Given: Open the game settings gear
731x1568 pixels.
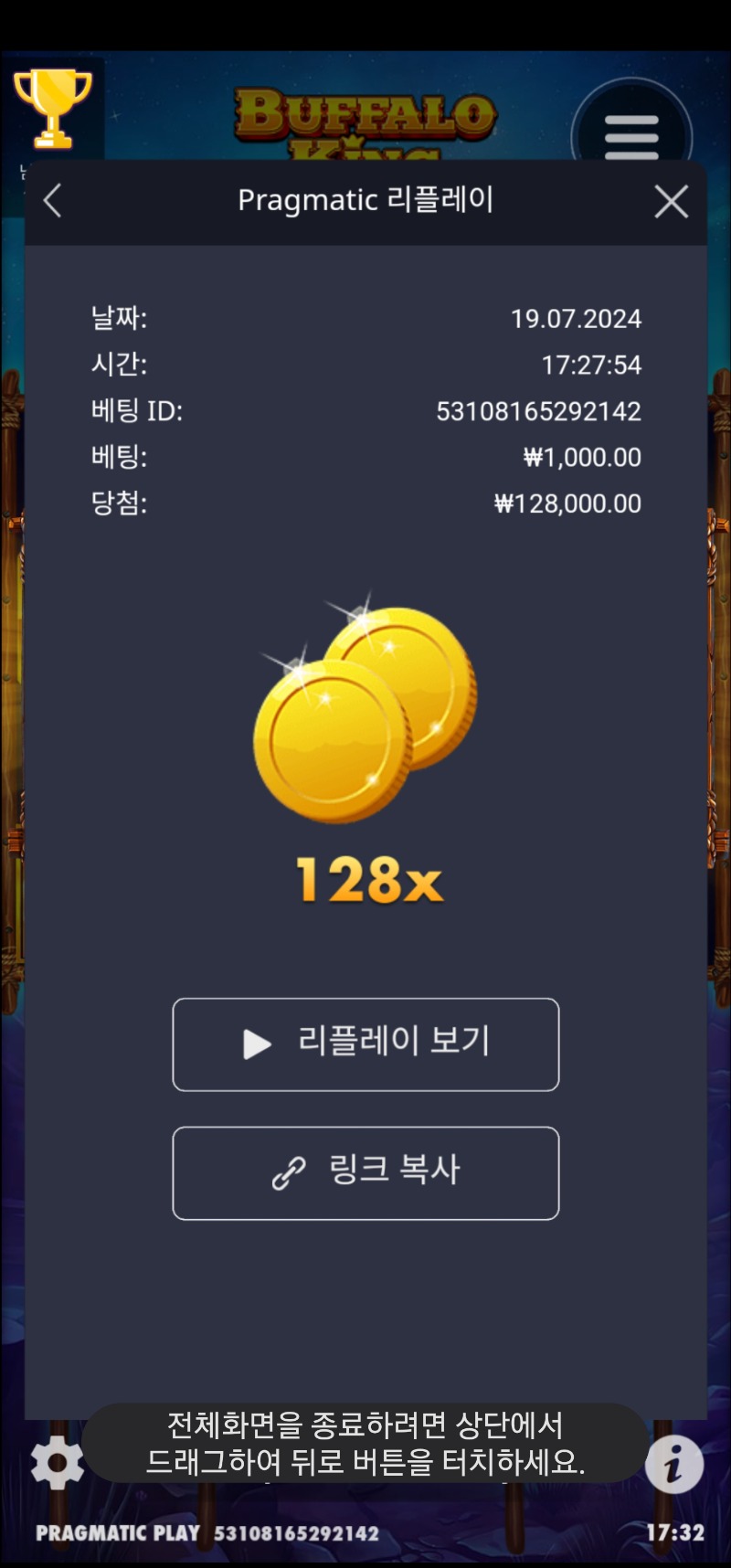Looking at the screenshot, I should (57, 1462).
